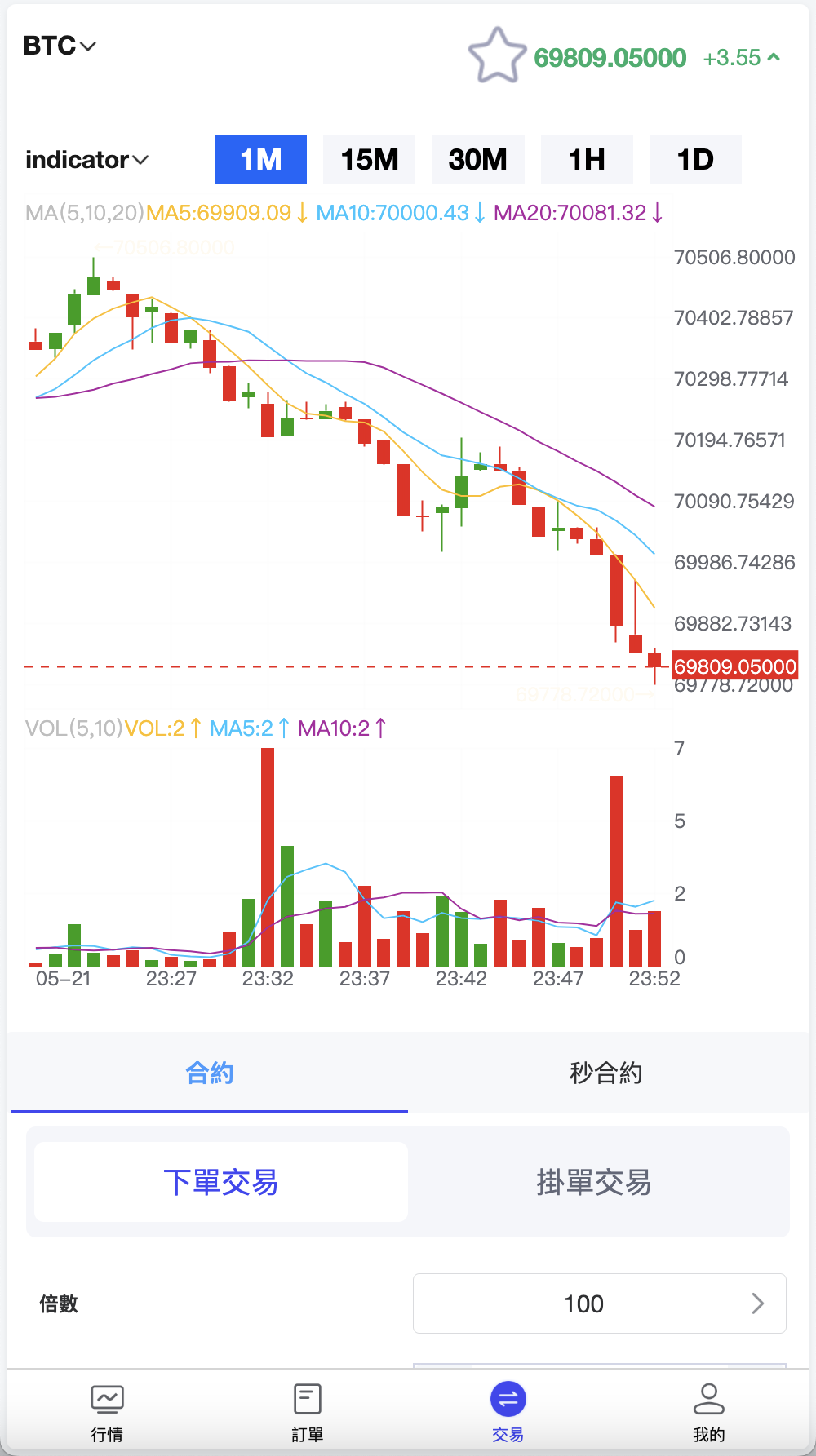Switch to 30M chart view
The width and height of the screenshot is (816, 1456).
pyautogui.click(x=478, y=160)
